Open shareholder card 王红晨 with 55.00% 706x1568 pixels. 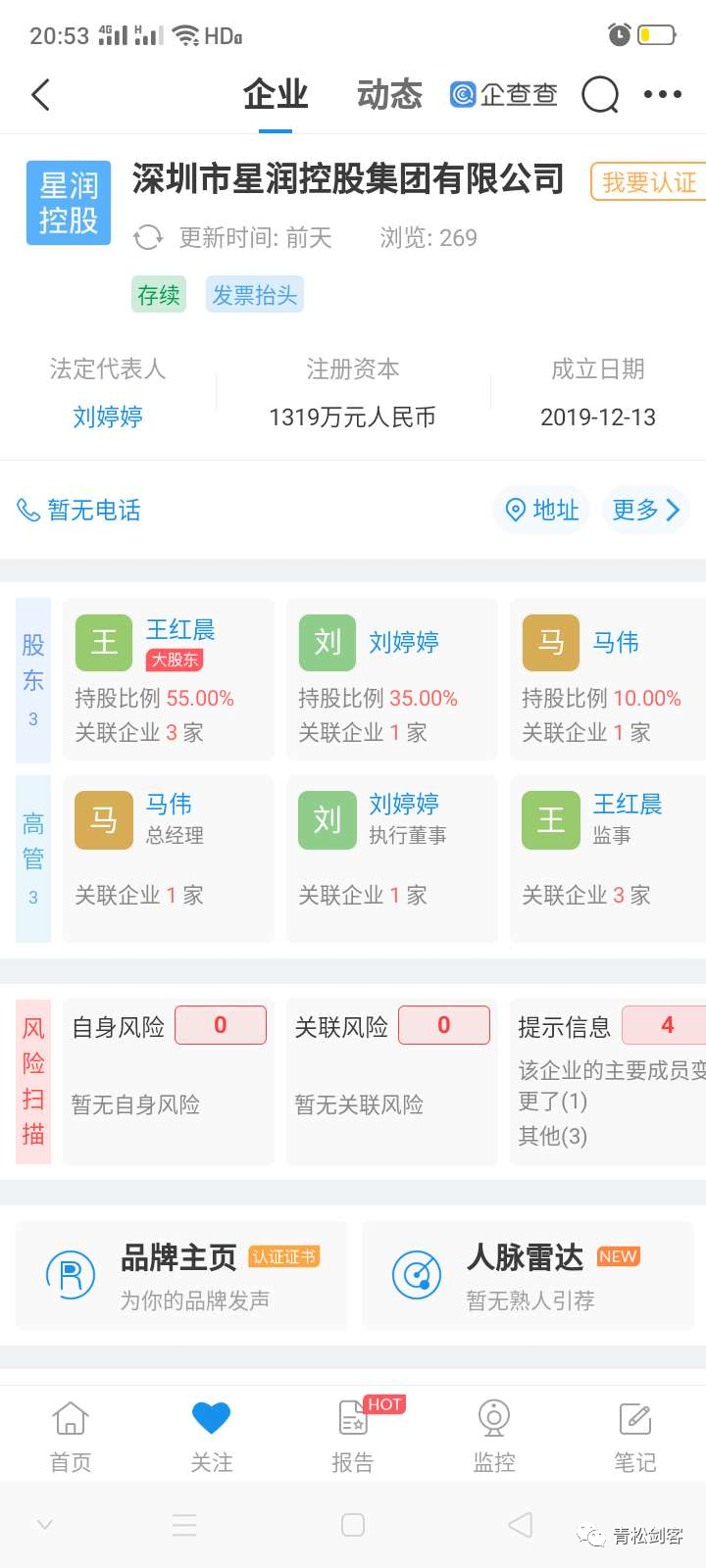[168, 679]
